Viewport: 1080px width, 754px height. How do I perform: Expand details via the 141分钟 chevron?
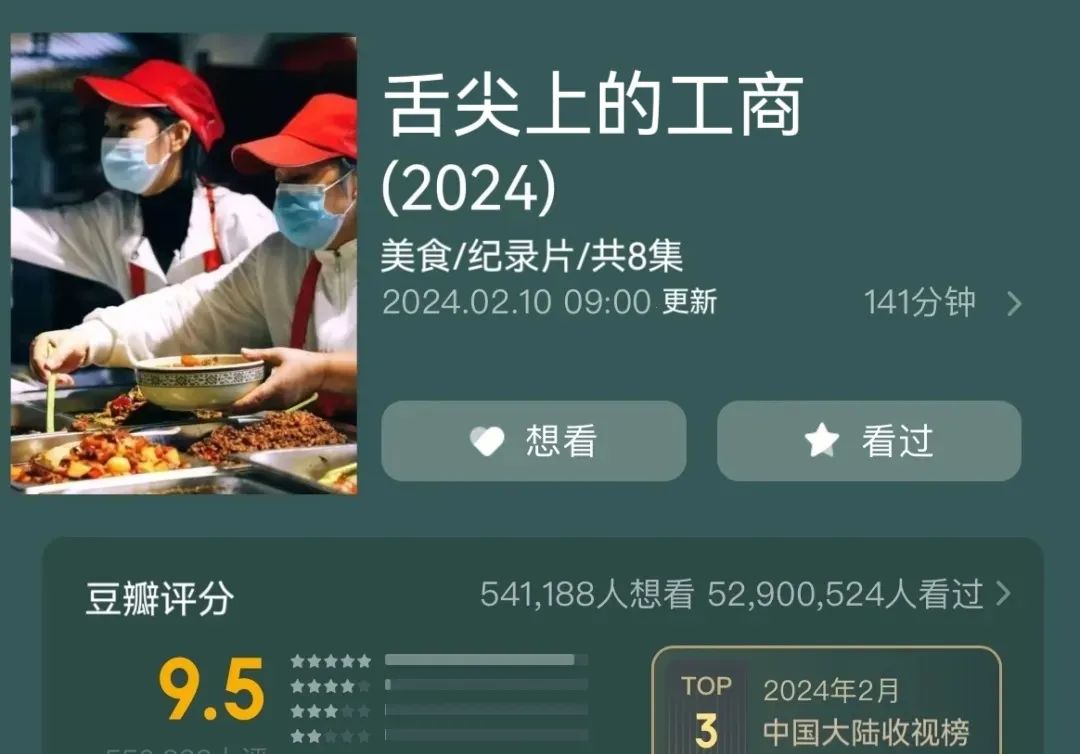(1013, 303)
